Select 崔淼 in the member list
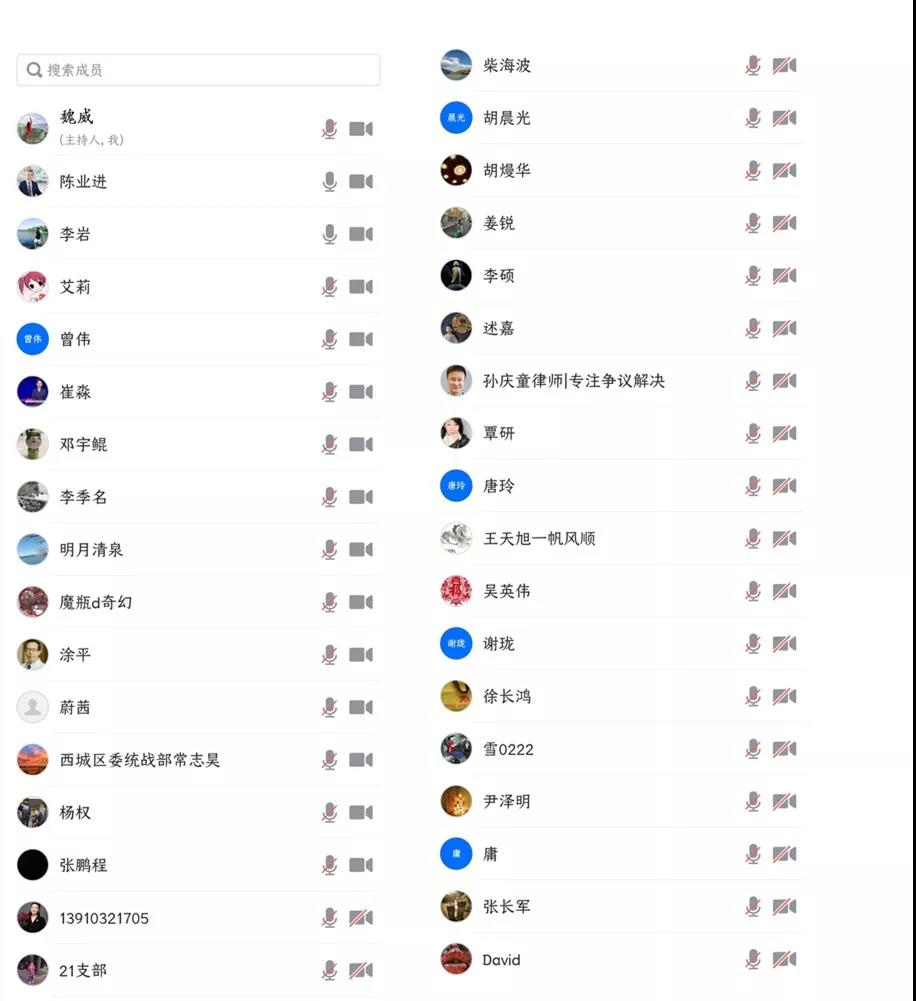The width and height of the screenshot is (916, 1001). coord(75,392)
